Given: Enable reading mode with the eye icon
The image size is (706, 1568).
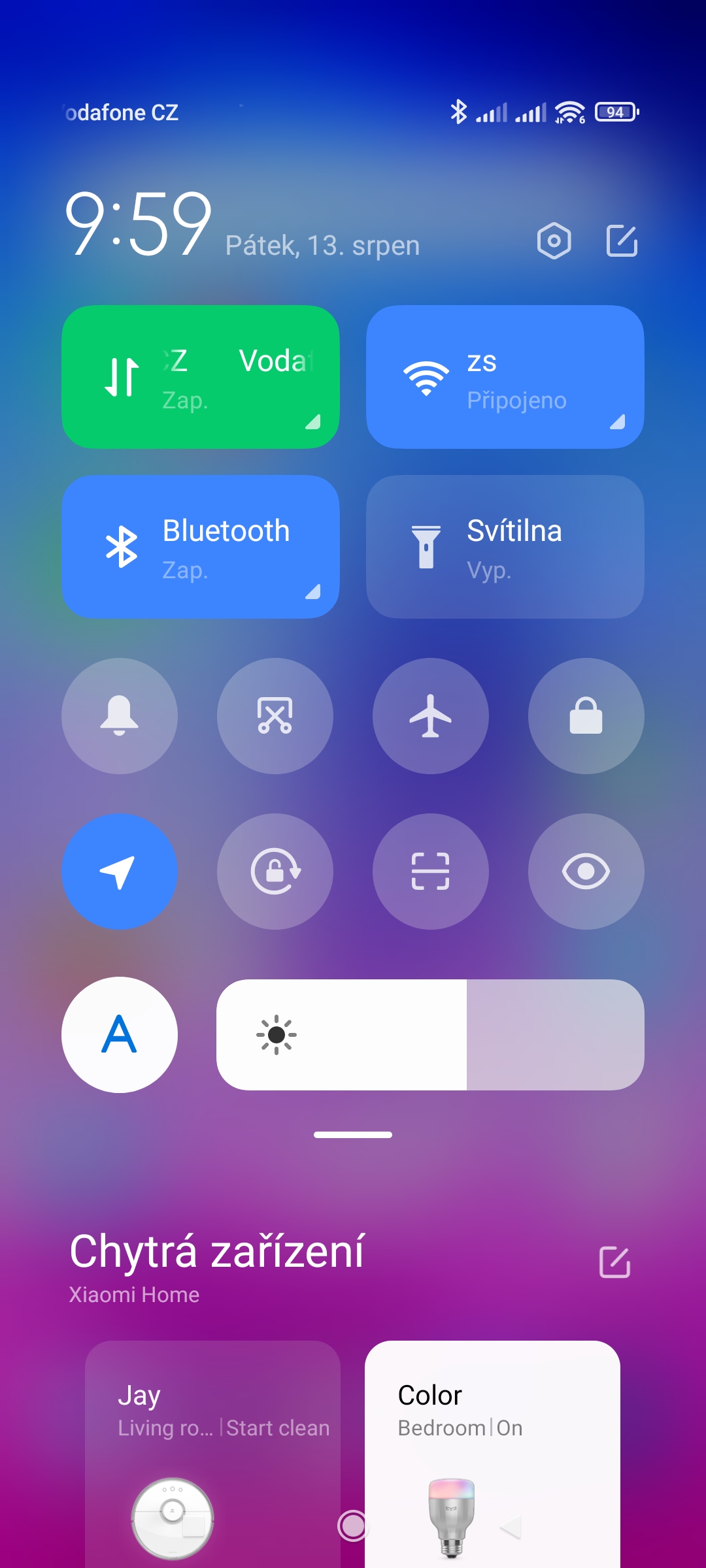Looking at the screenshot, I should (586, 872).
